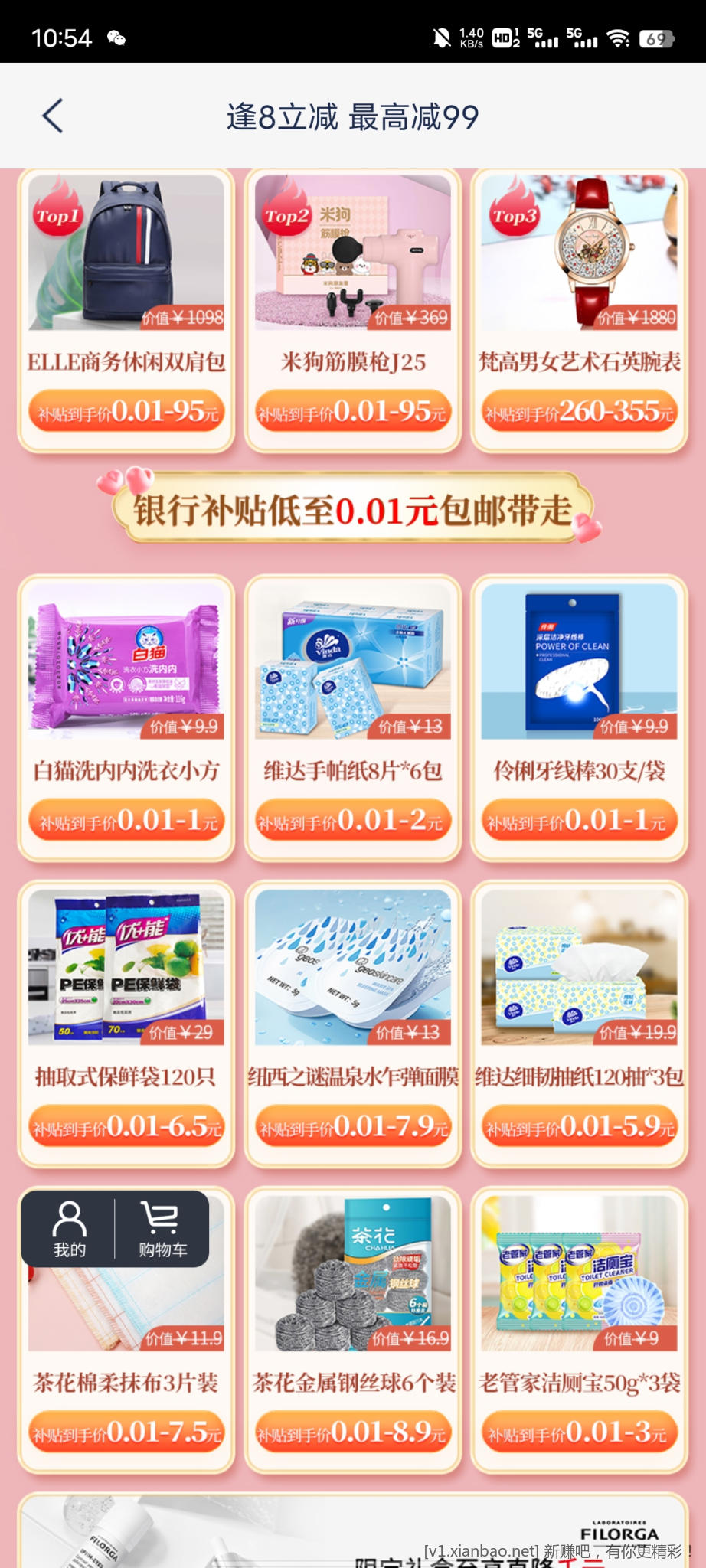Viewport: 706px width, 1568px height.
Task: Open the 茶花金属钢丝球6个装 card
Action: [x=353, y=1331]
